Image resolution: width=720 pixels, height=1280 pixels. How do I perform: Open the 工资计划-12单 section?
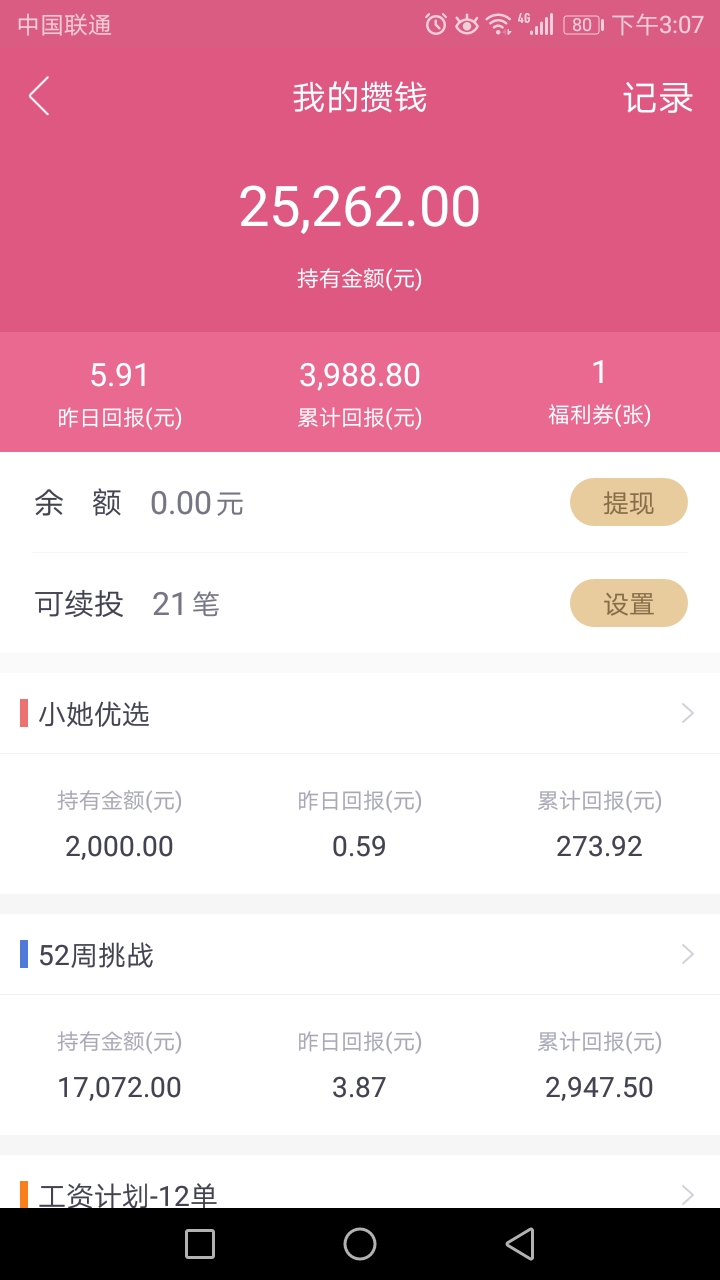coord(360,1188)
